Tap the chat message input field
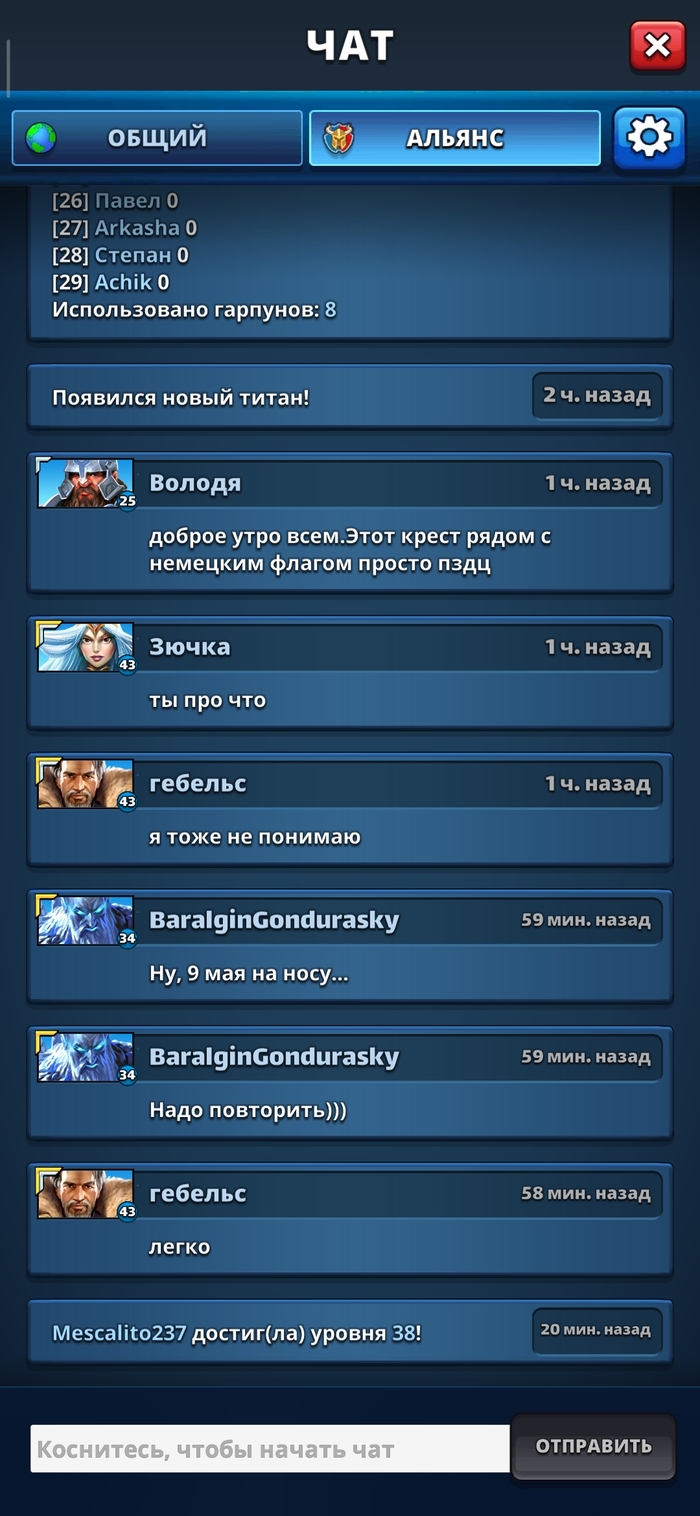 (x=270, y=1448)
